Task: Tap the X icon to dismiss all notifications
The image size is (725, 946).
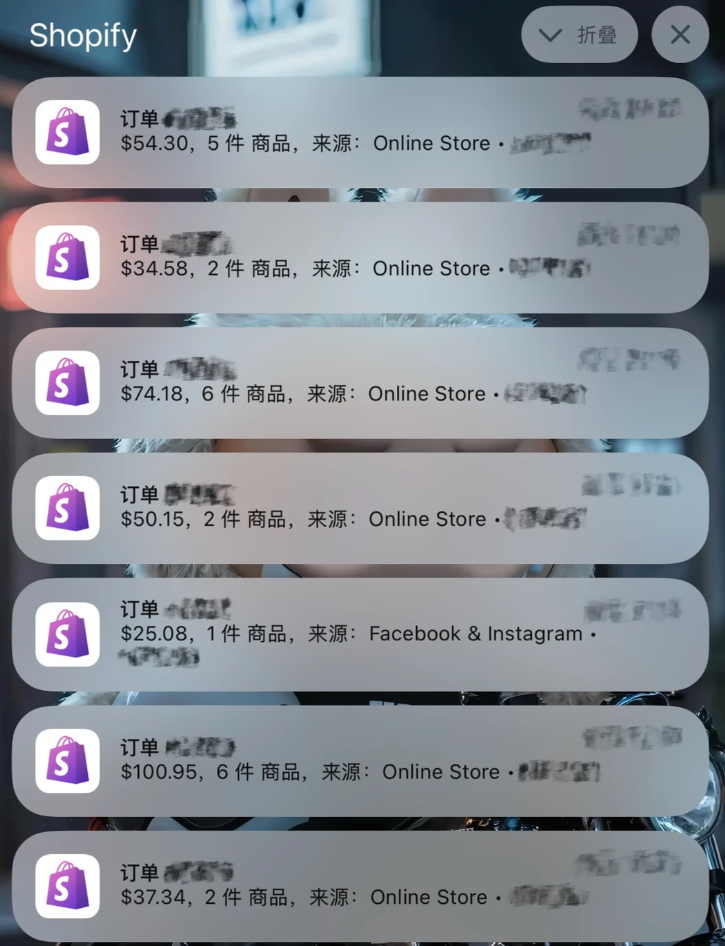Action: (679, 34)
